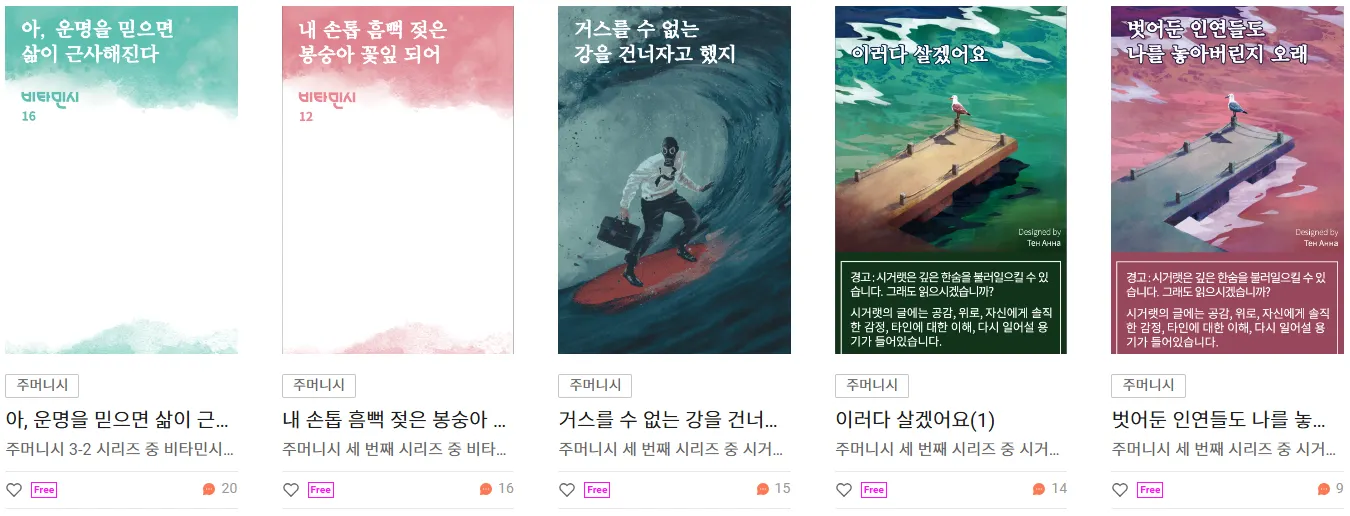Tap the 주머니시 tag above '이러다 살겠어요(1)'

871,386
